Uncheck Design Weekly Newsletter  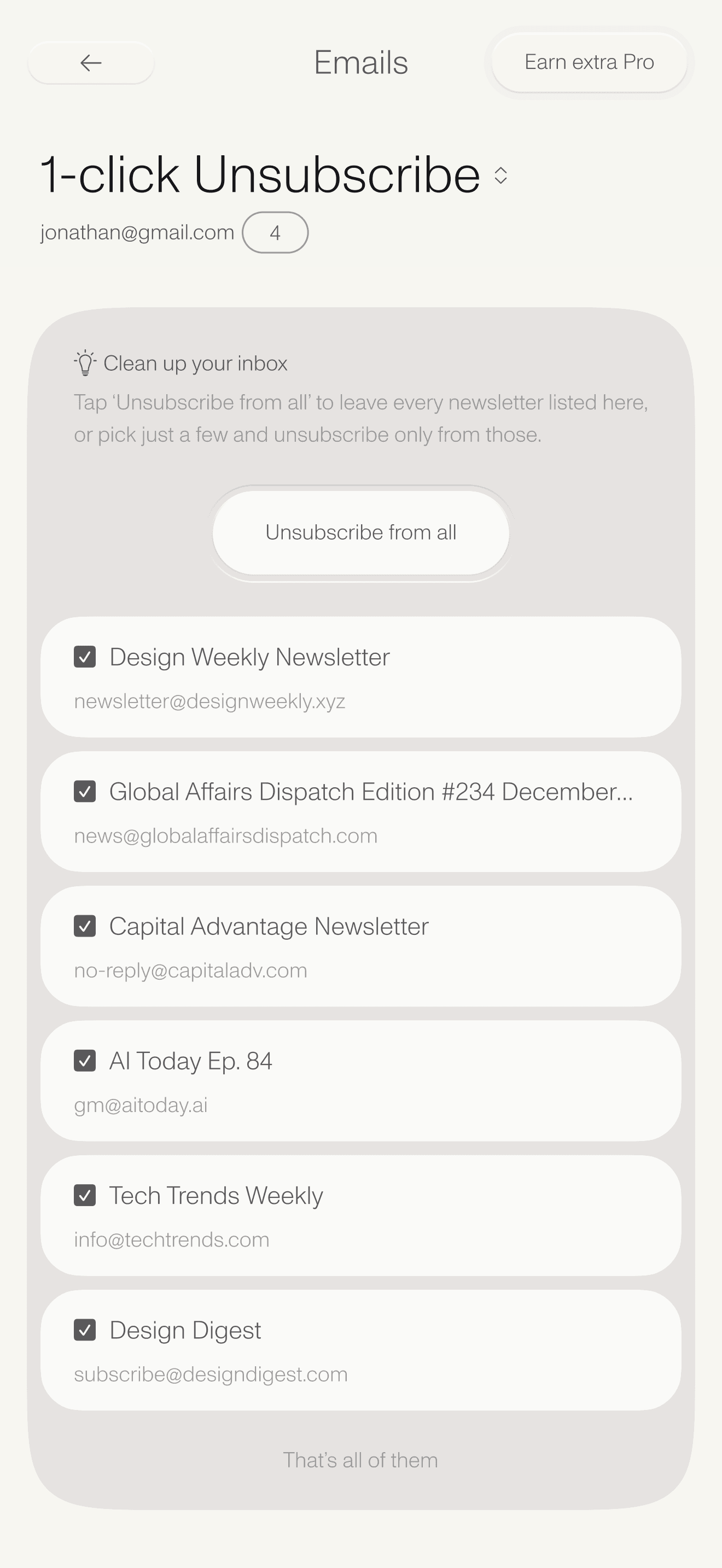[85, 657]
